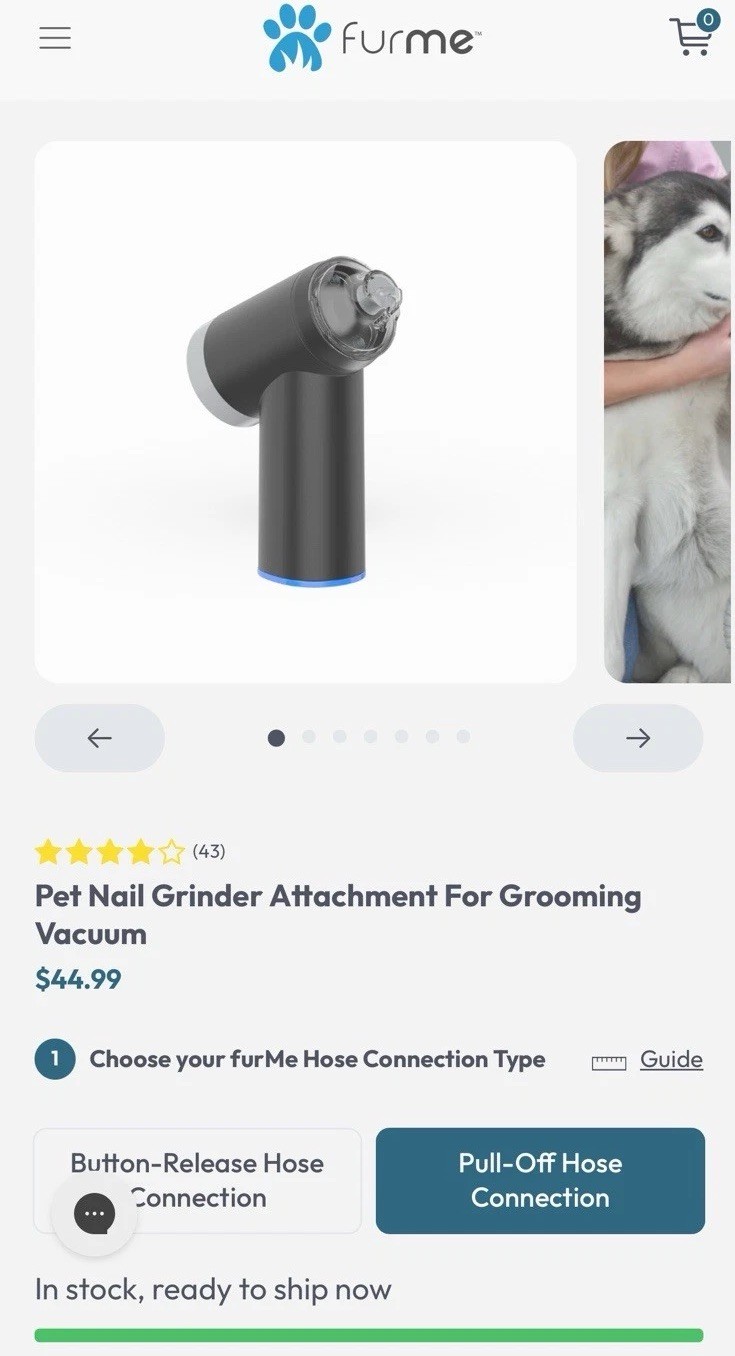Show the next product image
Screen dimensions: 735x1356
tap(637, 738)
